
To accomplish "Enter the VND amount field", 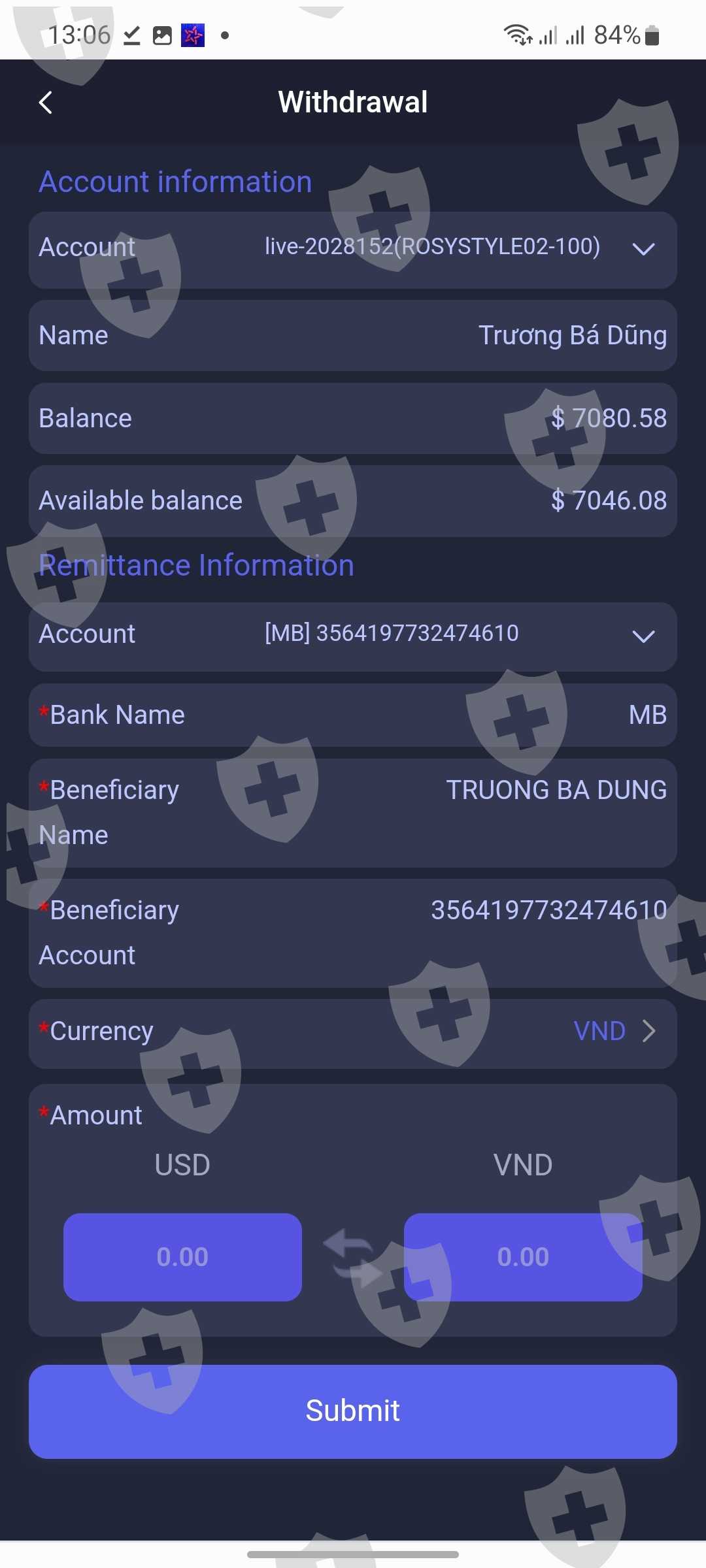I will (523, 1257).
